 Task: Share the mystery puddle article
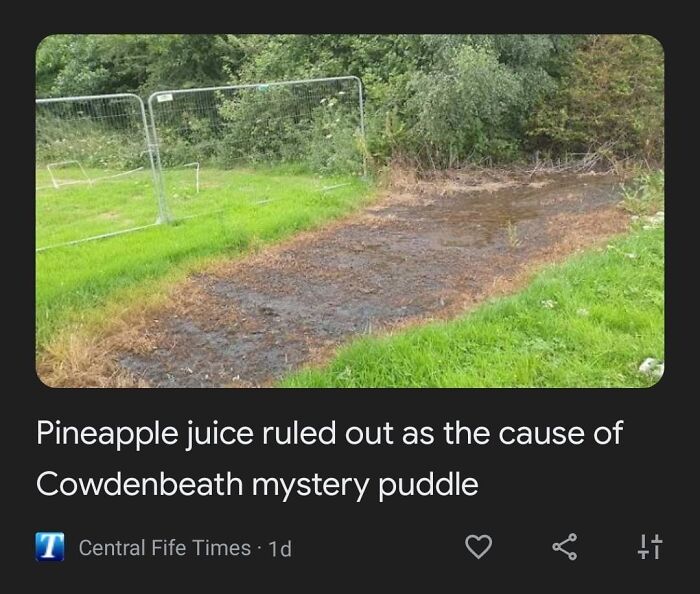click(565, 546)
